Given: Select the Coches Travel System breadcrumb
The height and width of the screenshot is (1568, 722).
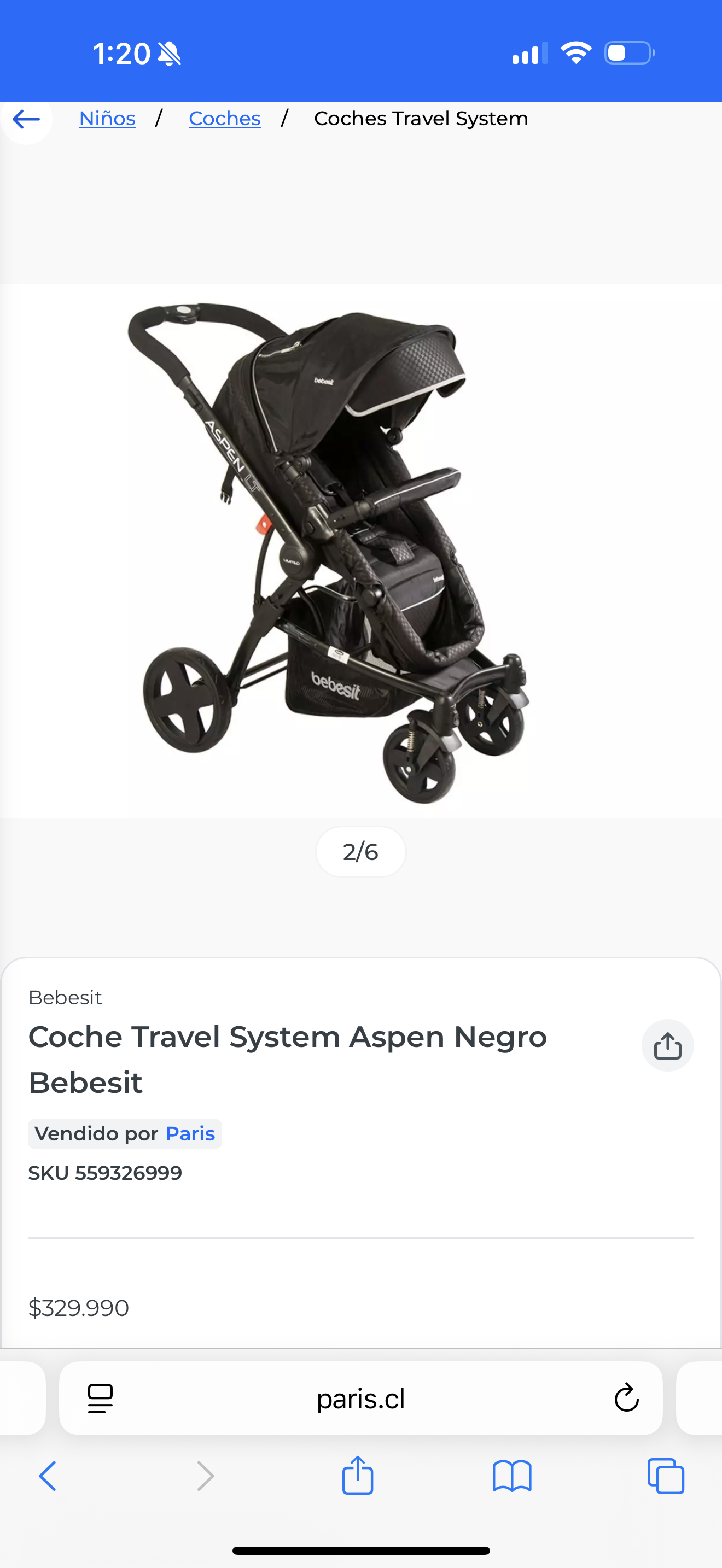Looking at the screenshot, I should [420, 119].
